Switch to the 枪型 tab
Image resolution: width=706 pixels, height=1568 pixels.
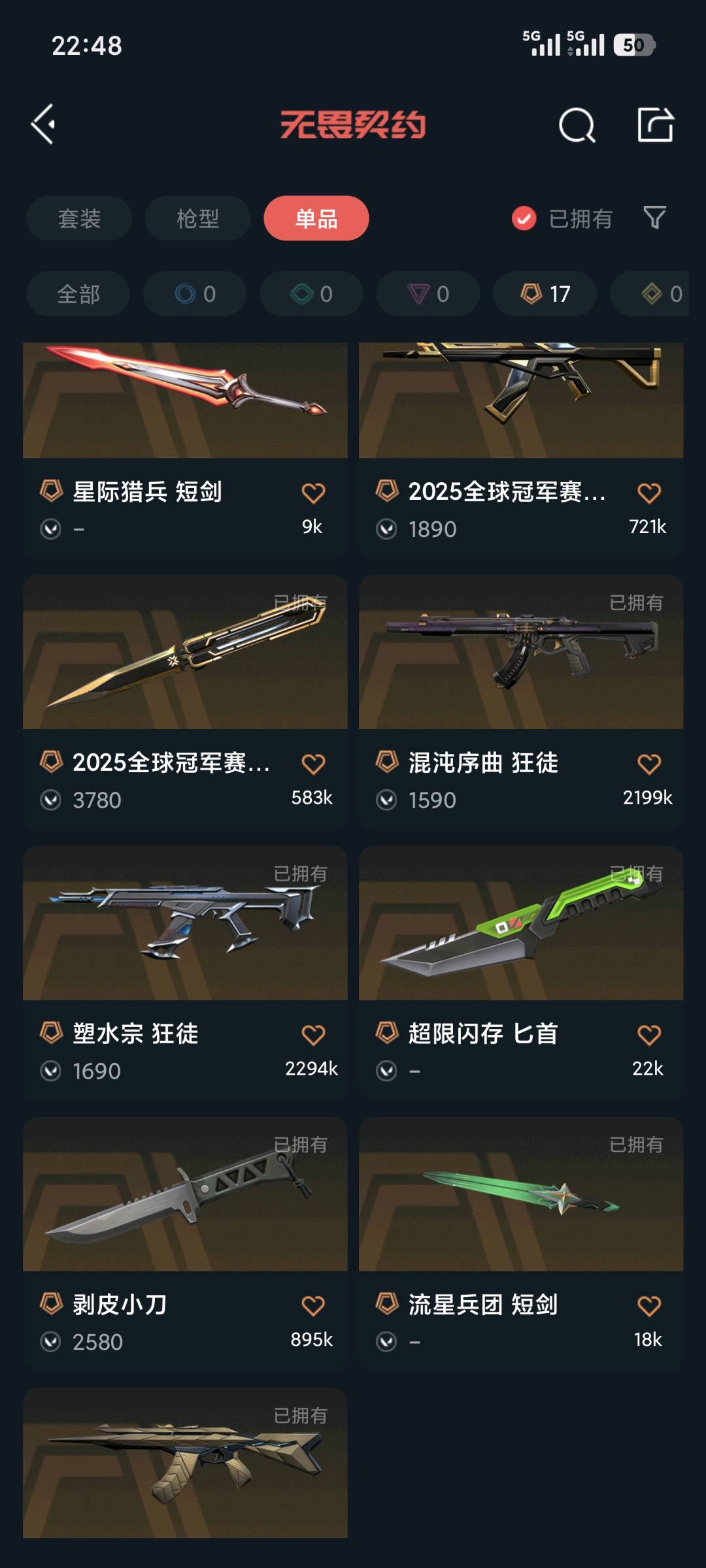point(197,218)
